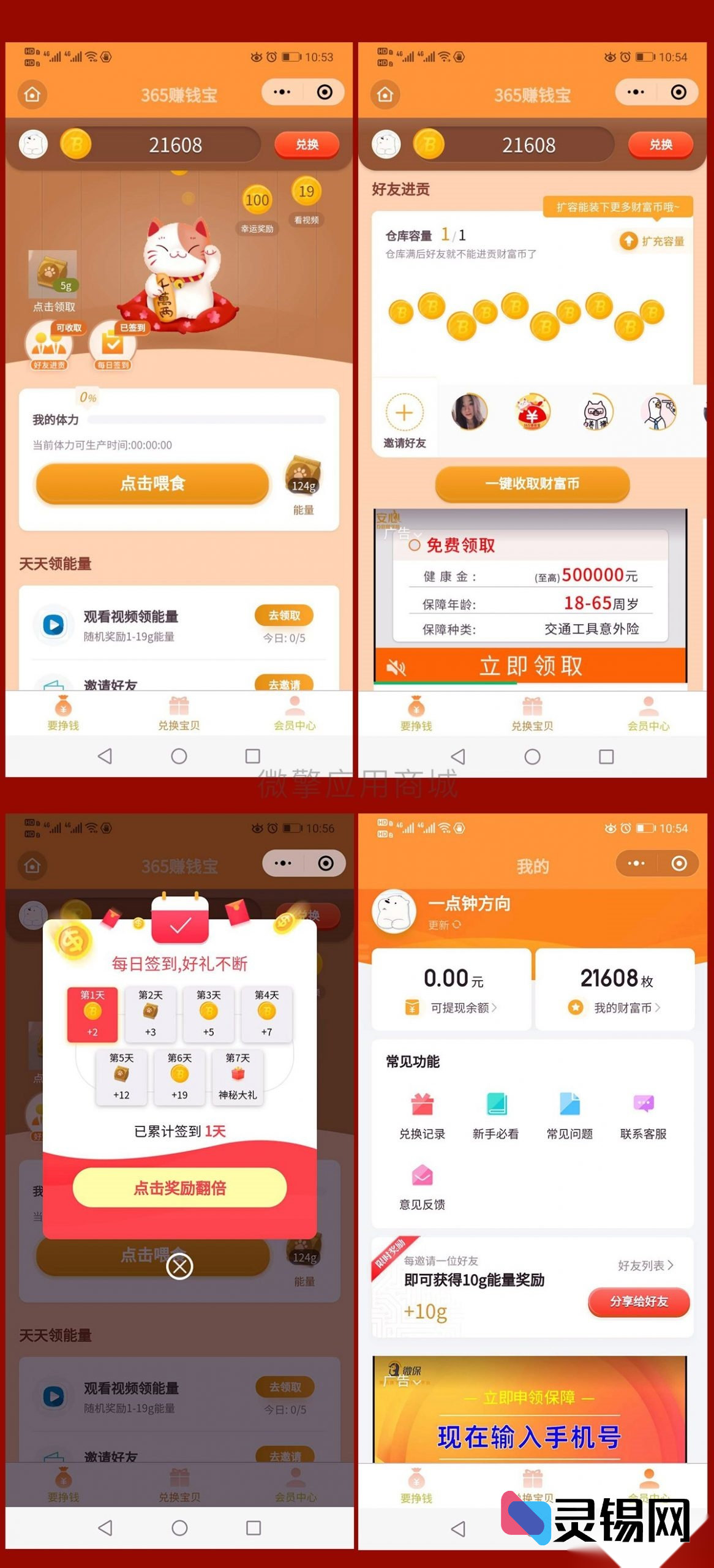The height and width of the screenshot is (1568, 714).
Task: Click the 好友进贡 icon marked 可收取
Action: (50, 346)
